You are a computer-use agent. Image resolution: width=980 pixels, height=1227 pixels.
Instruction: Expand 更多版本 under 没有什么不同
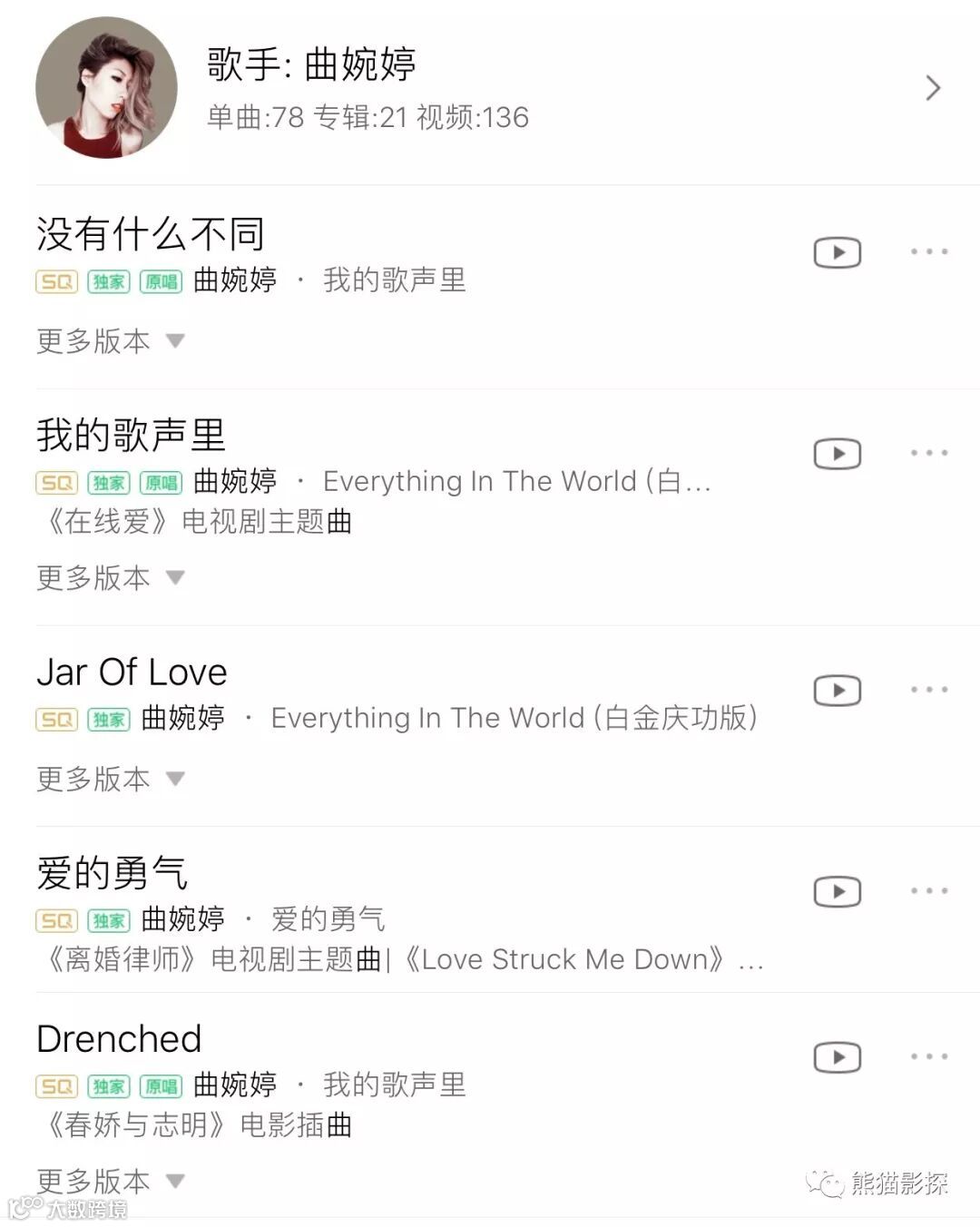[x=110, y=341]
